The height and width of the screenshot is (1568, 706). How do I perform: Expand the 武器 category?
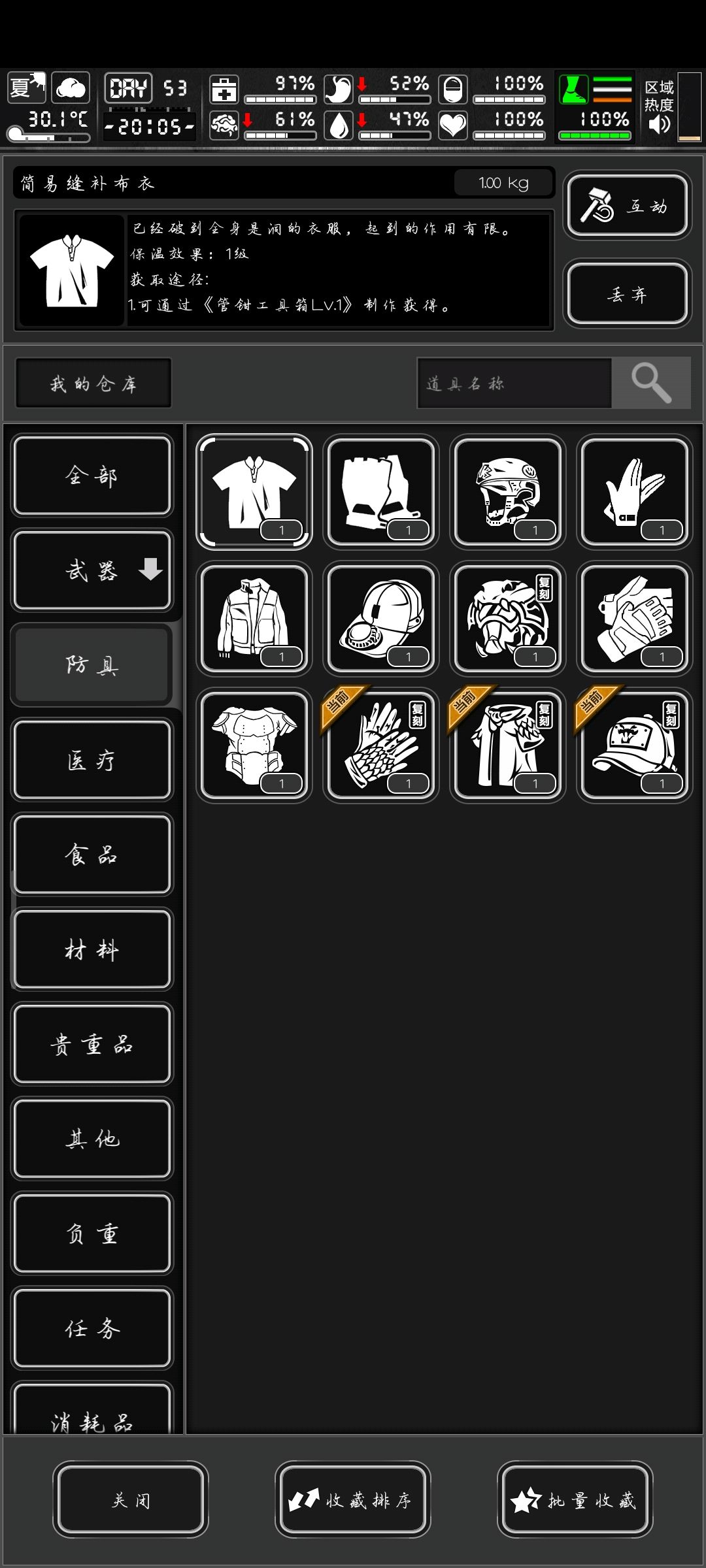point(92,570)
